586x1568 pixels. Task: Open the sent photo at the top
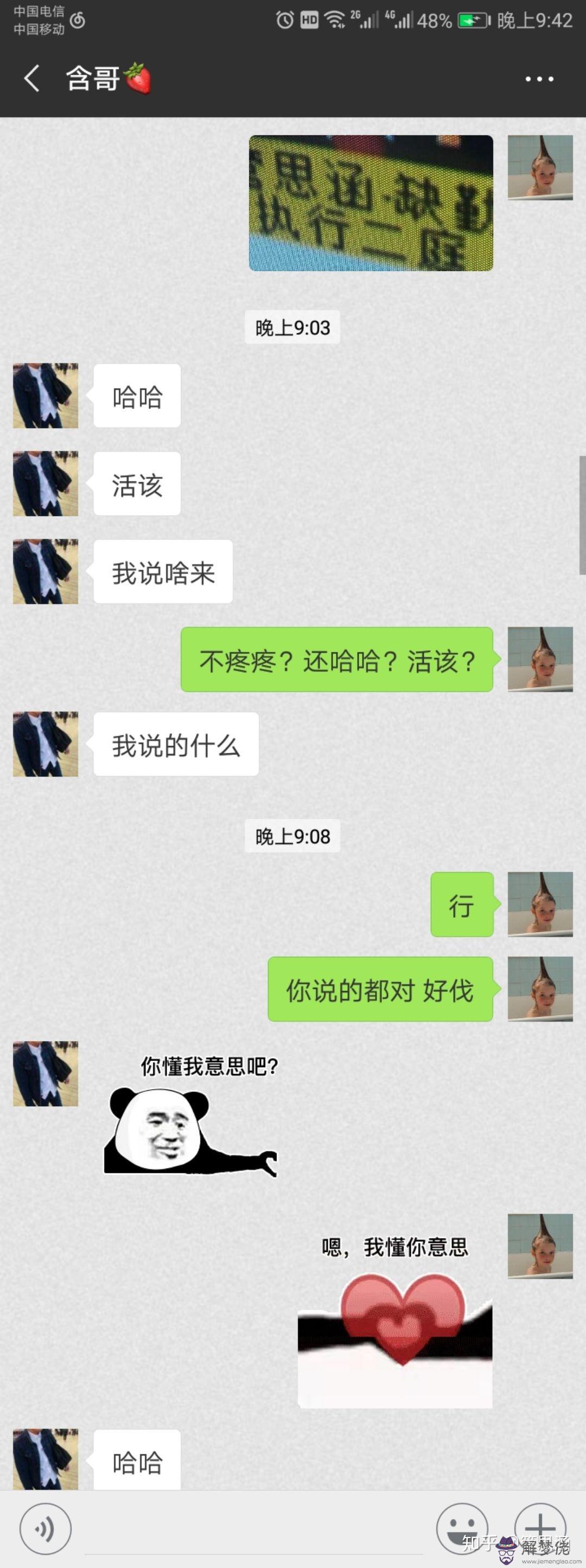click(371, 202)
